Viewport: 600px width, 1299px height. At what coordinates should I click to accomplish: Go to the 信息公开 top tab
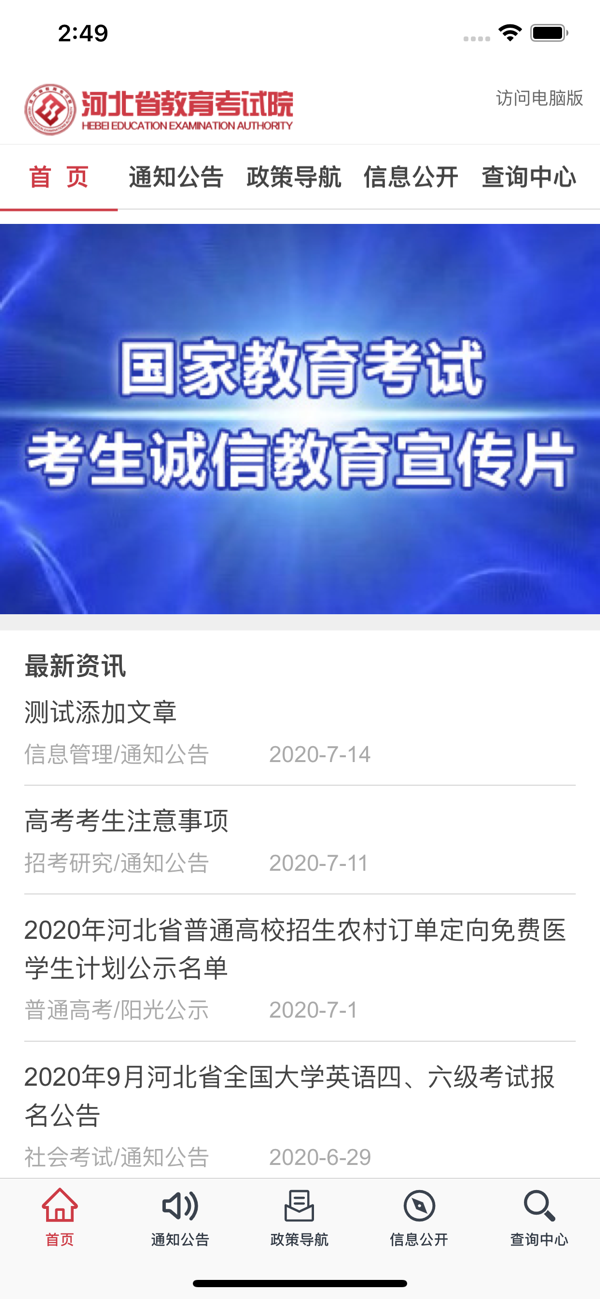(x=411, y=178)
